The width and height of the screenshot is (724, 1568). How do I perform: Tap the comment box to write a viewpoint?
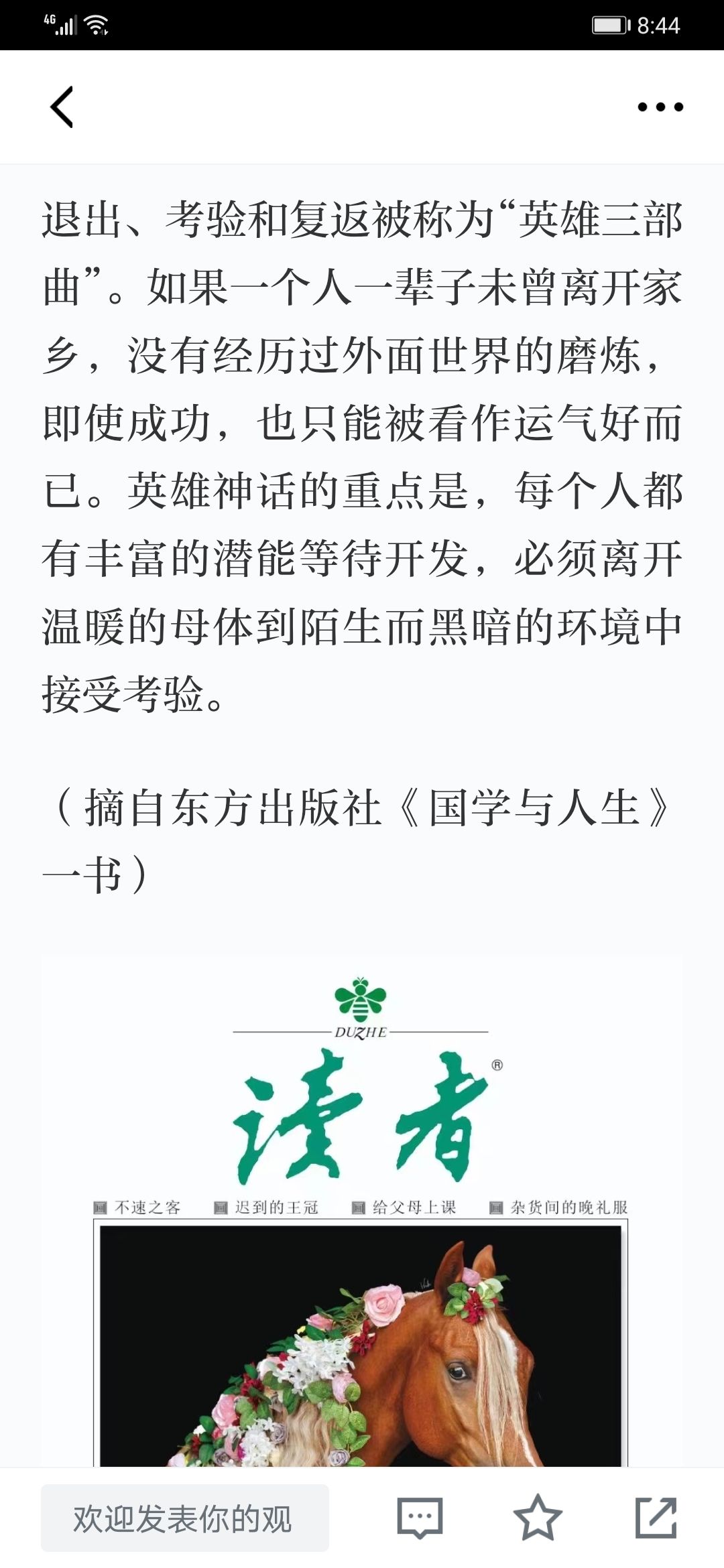click(x=185, y=1518)
